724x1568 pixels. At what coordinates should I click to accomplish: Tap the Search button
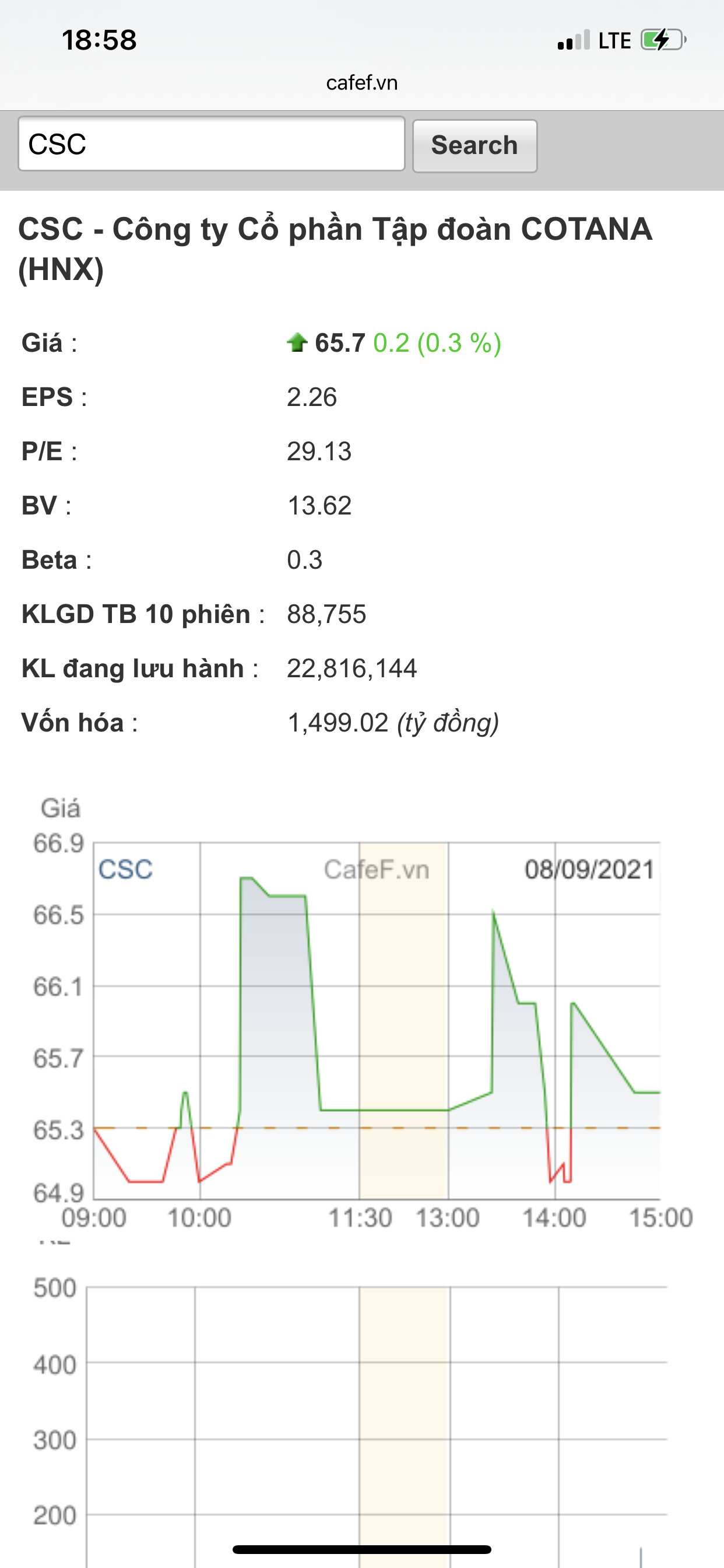475,146
